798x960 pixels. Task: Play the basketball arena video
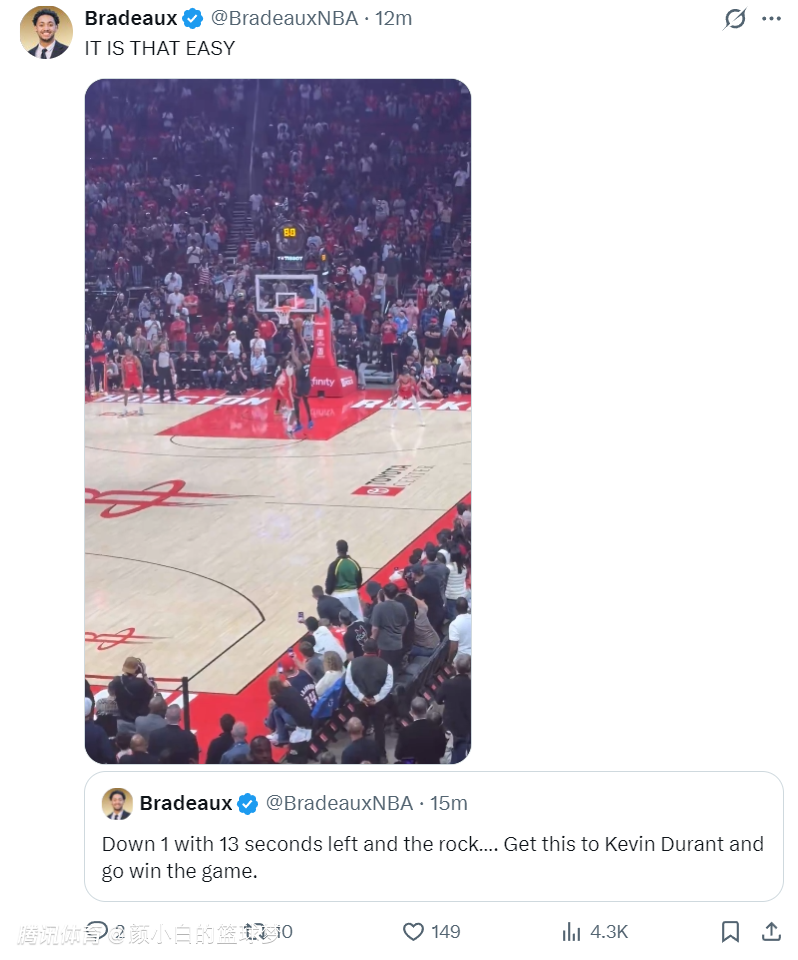[x=277, y=421]
